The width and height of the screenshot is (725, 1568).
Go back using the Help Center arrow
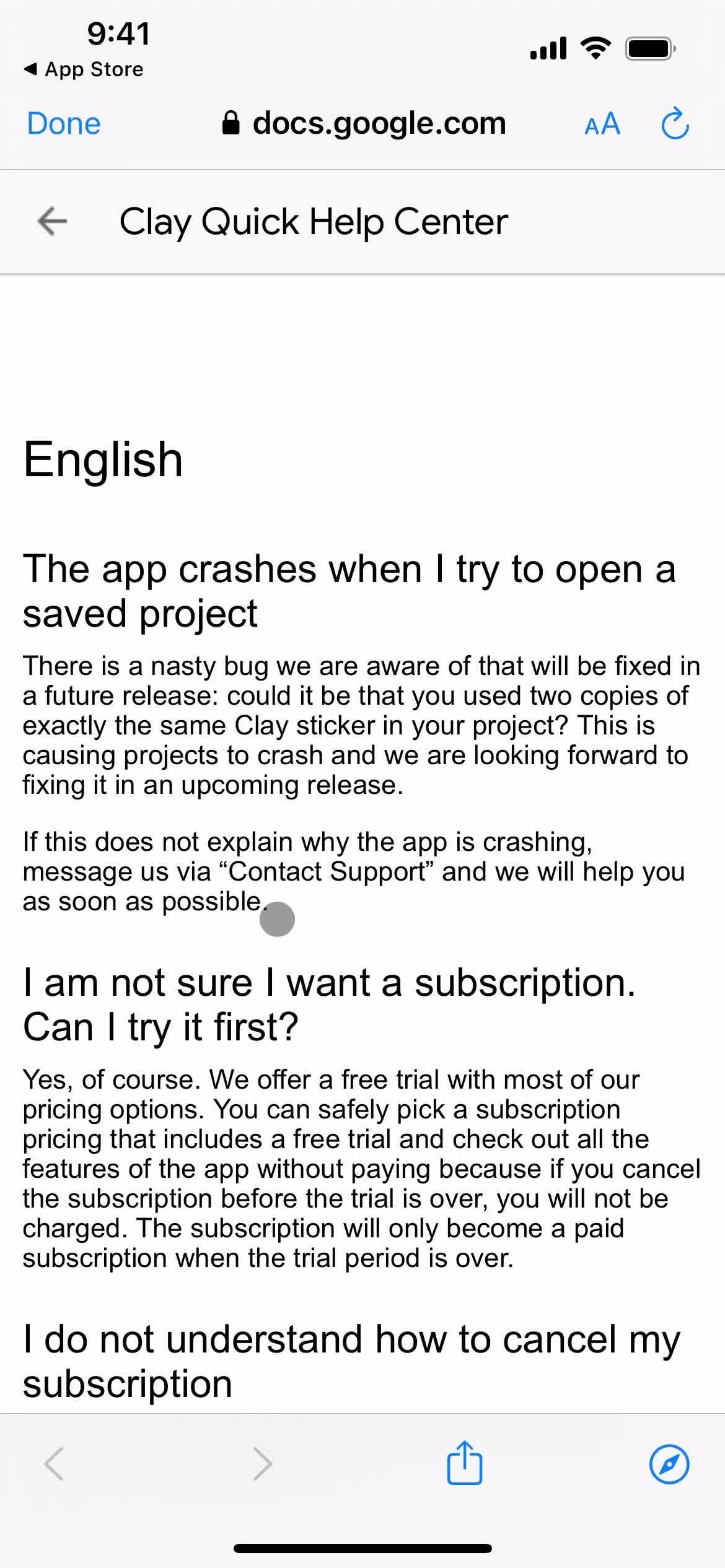(52, 221)
